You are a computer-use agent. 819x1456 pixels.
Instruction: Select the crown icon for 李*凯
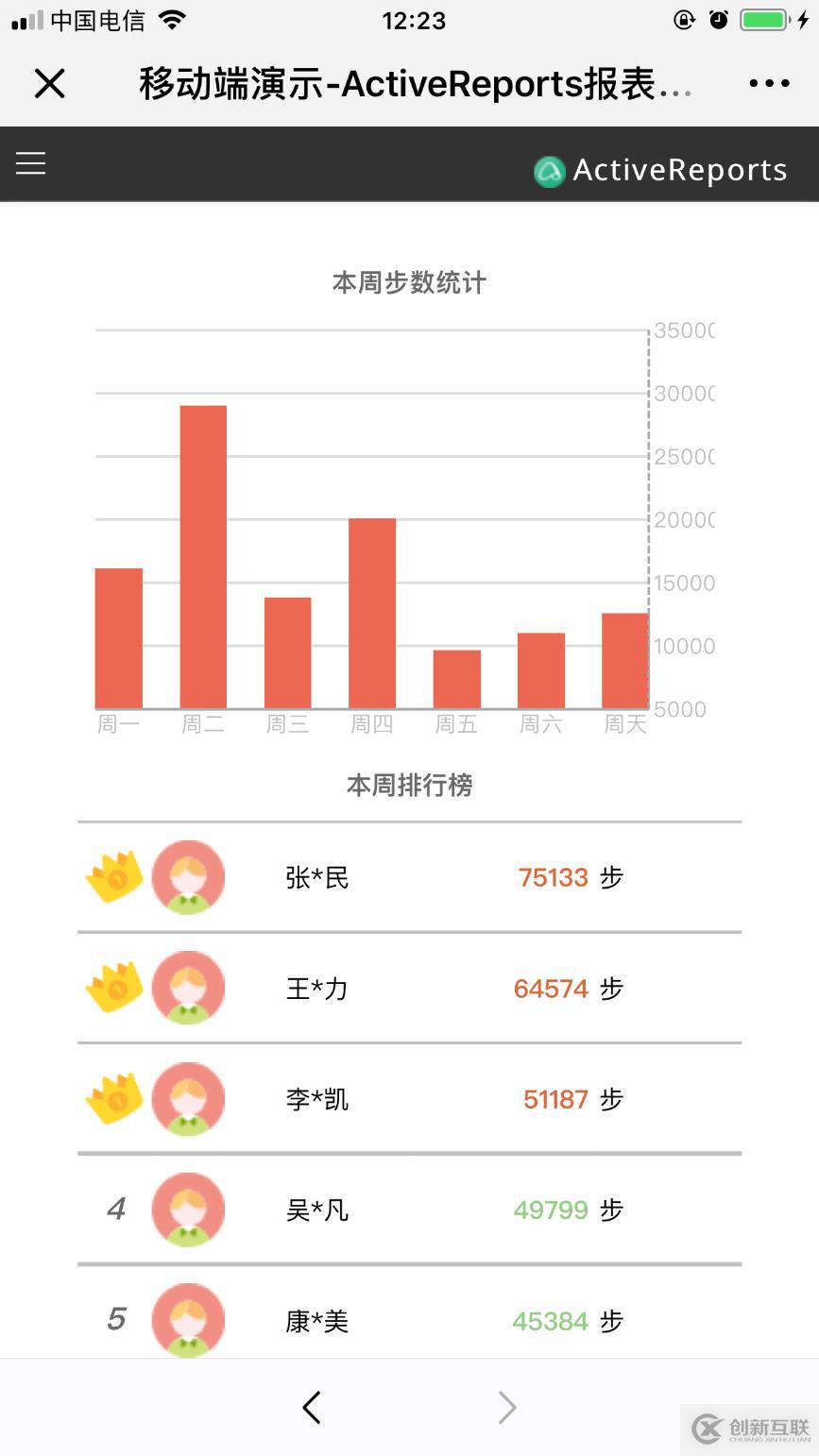[113, 1098]
